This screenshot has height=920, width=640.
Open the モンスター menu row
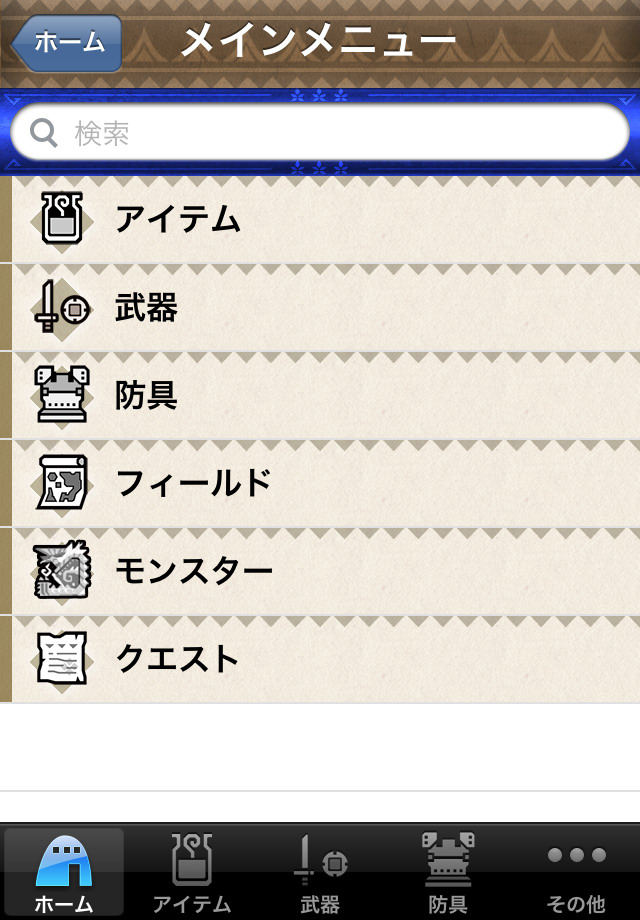(320, 572)
